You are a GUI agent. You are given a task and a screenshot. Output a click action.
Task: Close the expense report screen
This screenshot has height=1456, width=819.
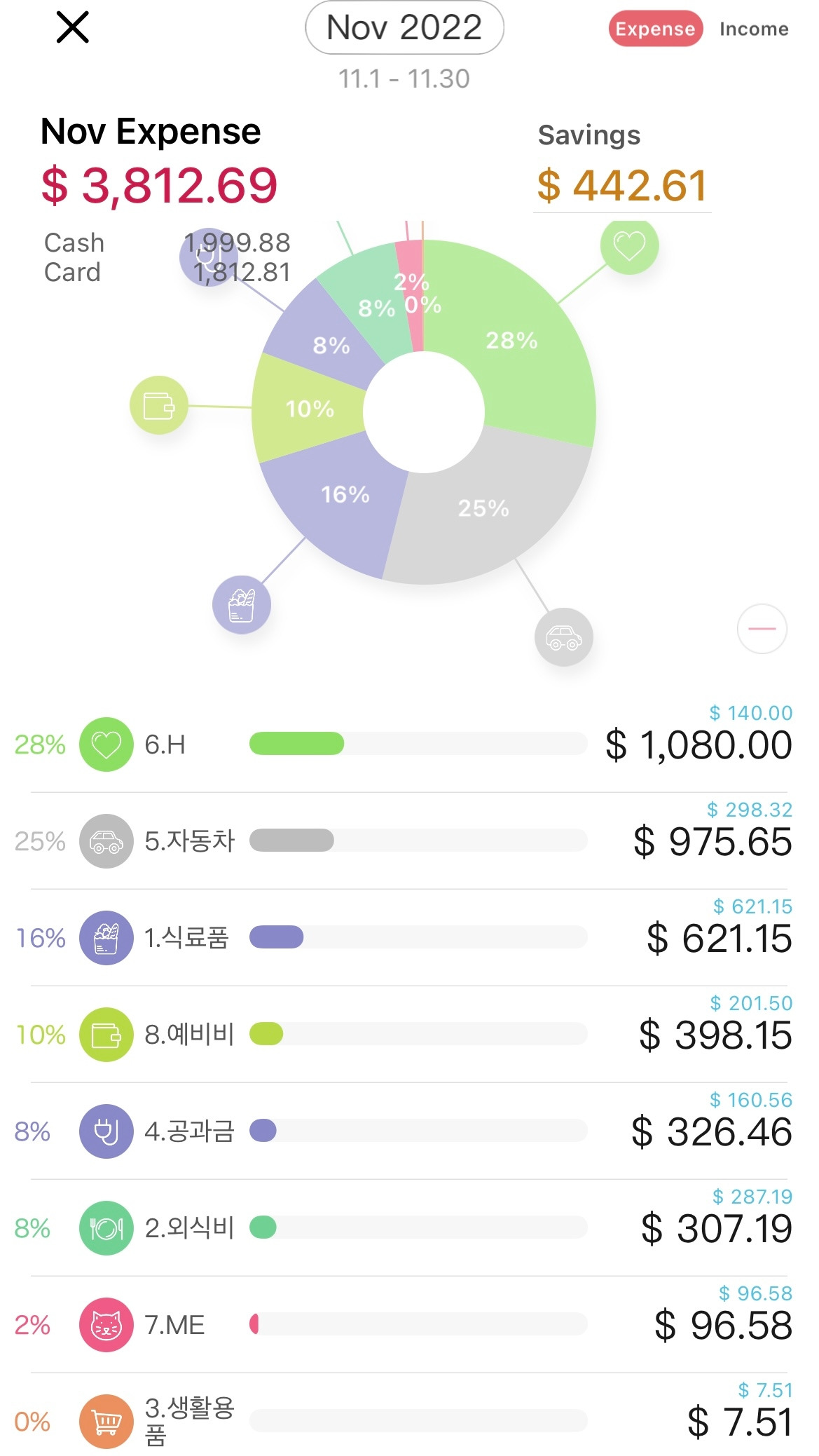tap(73, 28)
